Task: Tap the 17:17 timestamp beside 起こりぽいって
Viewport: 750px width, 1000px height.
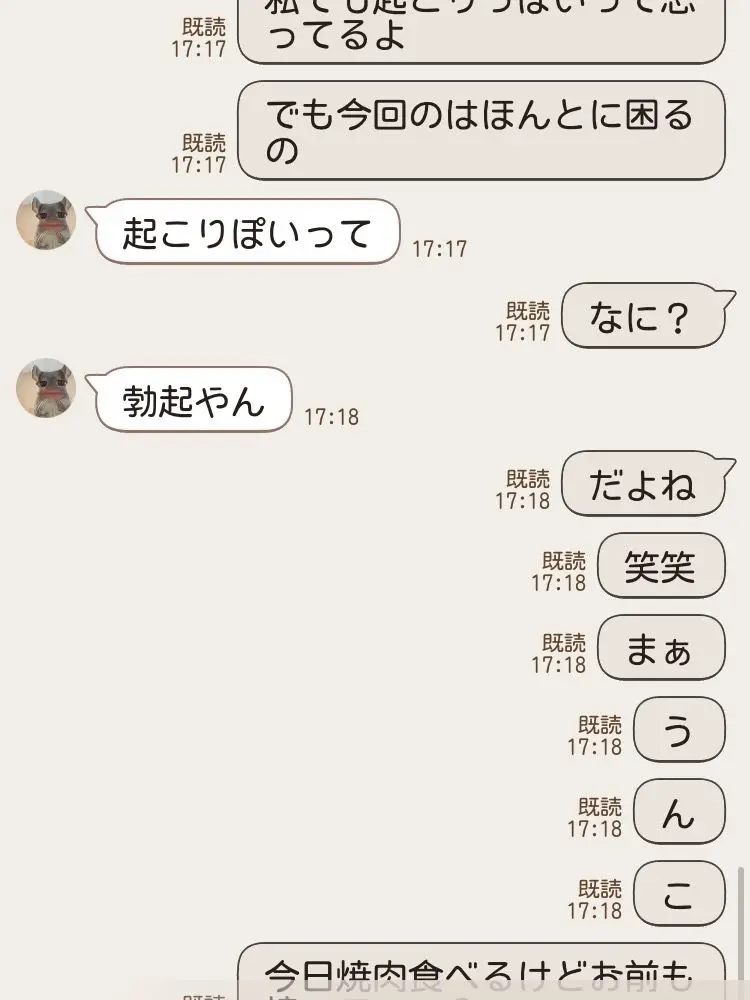Action: tap(437, 243)
